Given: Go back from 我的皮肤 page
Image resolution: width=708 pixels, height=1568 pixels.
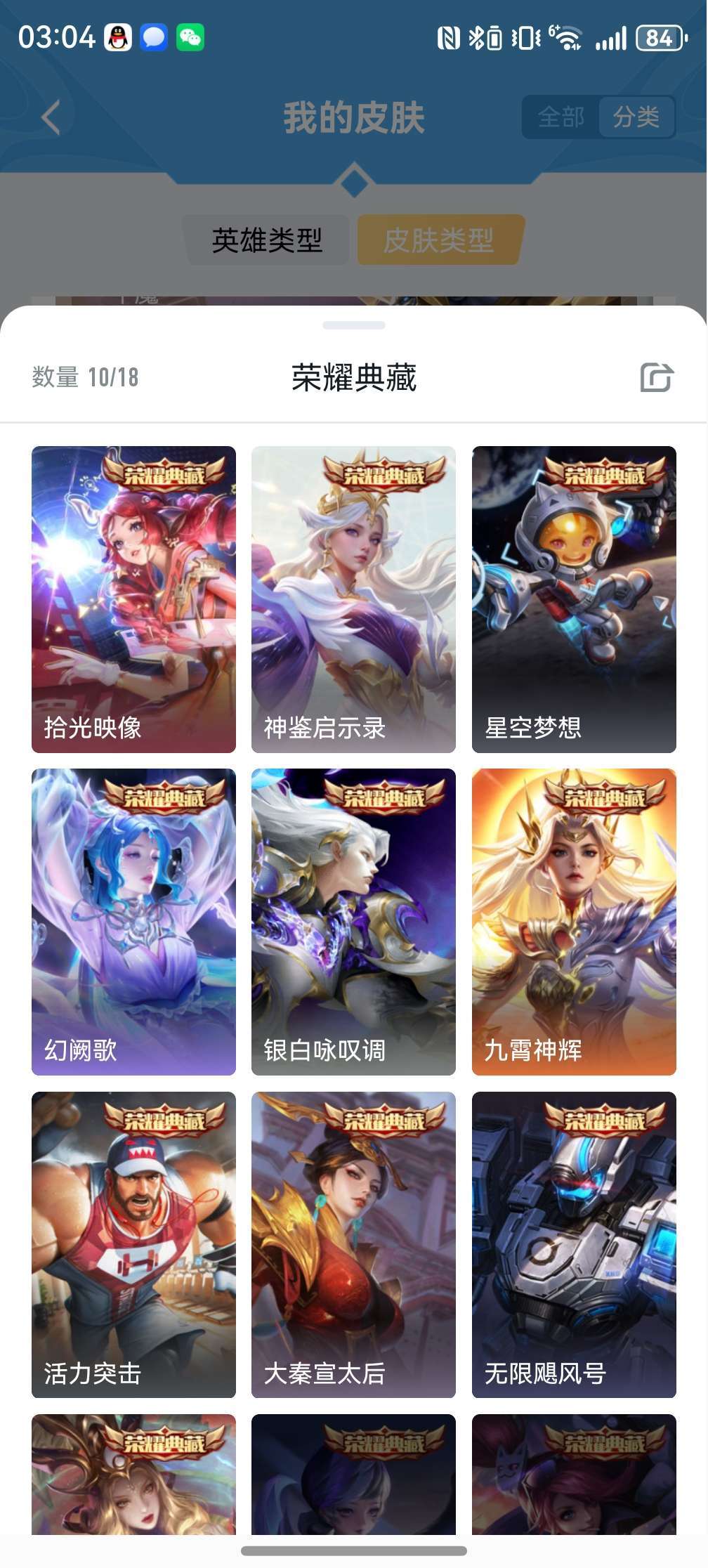Looking at the screenshot, I should point(51,117).
